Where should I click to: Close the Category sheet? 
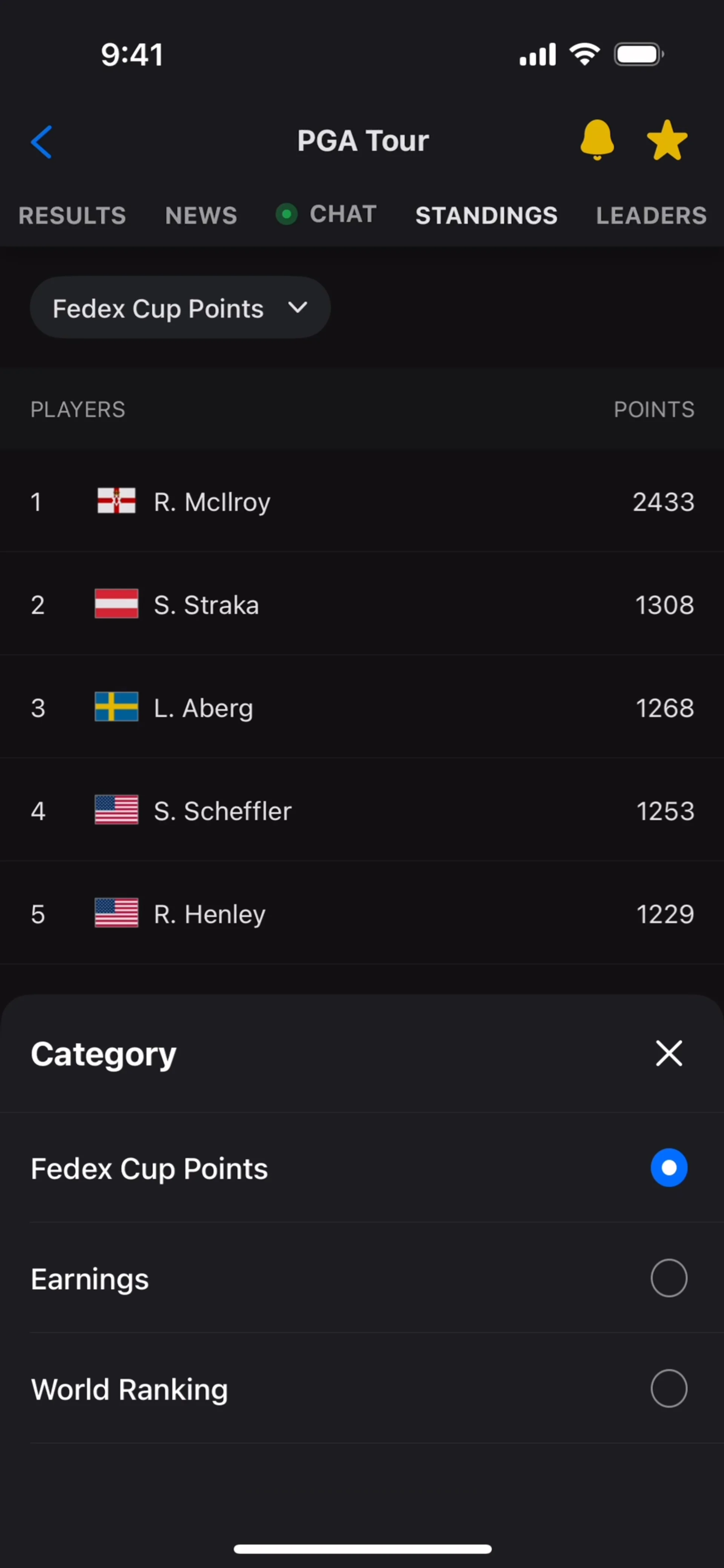669,1053
